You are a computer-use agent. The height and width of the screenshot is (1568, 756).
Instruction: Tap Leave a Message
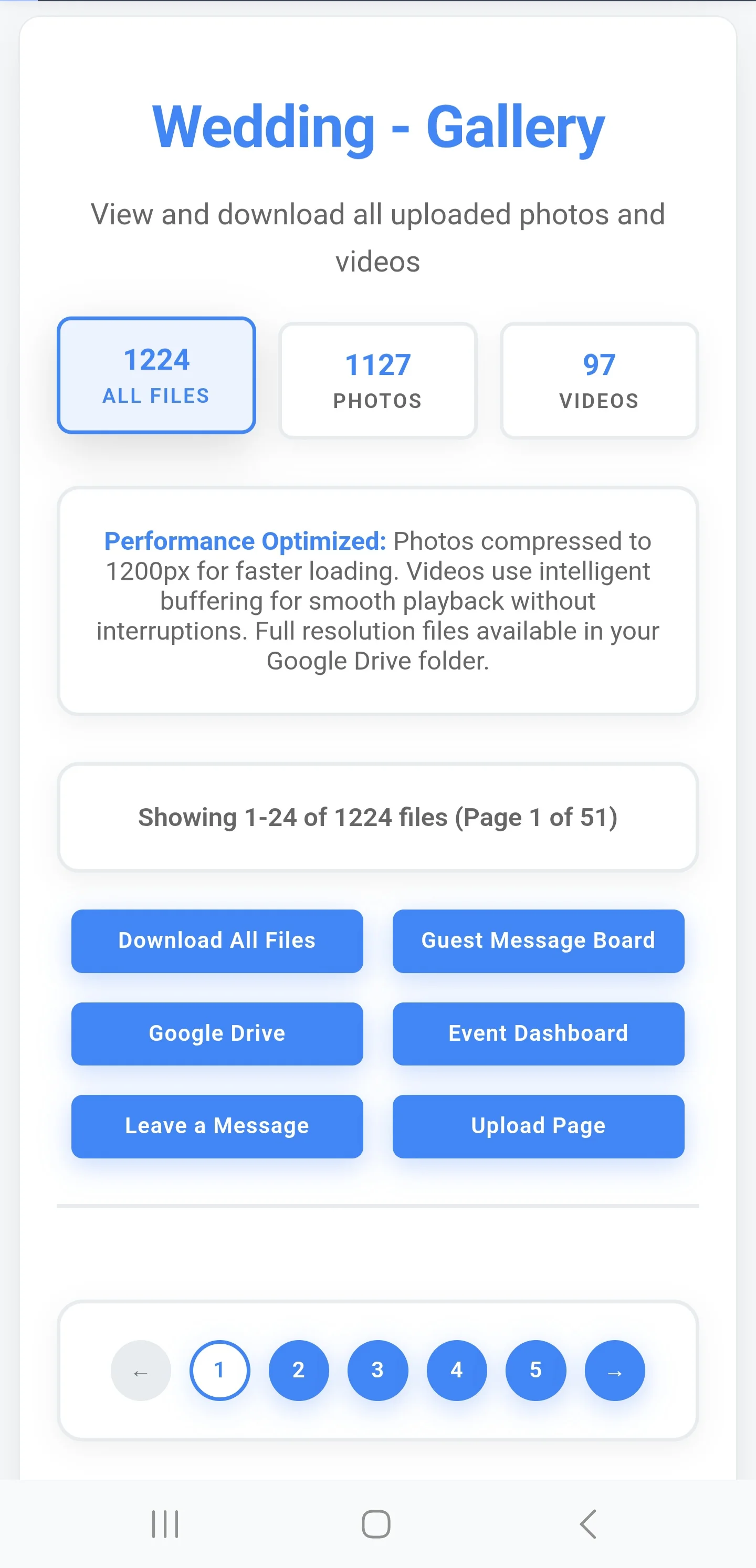tap(217, 1126)
